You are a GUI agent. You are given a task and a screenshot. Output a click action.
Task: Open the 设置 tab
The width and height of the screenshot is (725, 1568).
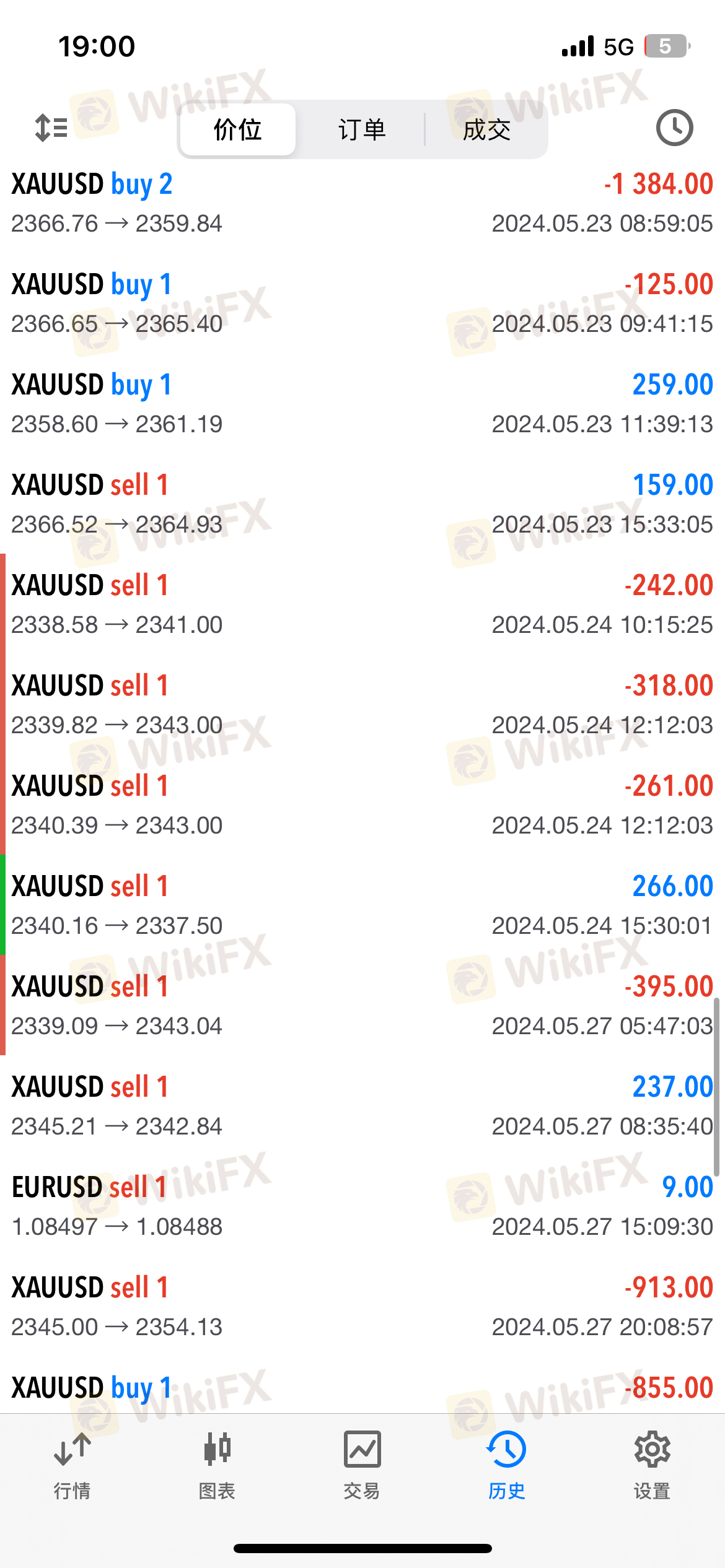tap(652, 1466)
